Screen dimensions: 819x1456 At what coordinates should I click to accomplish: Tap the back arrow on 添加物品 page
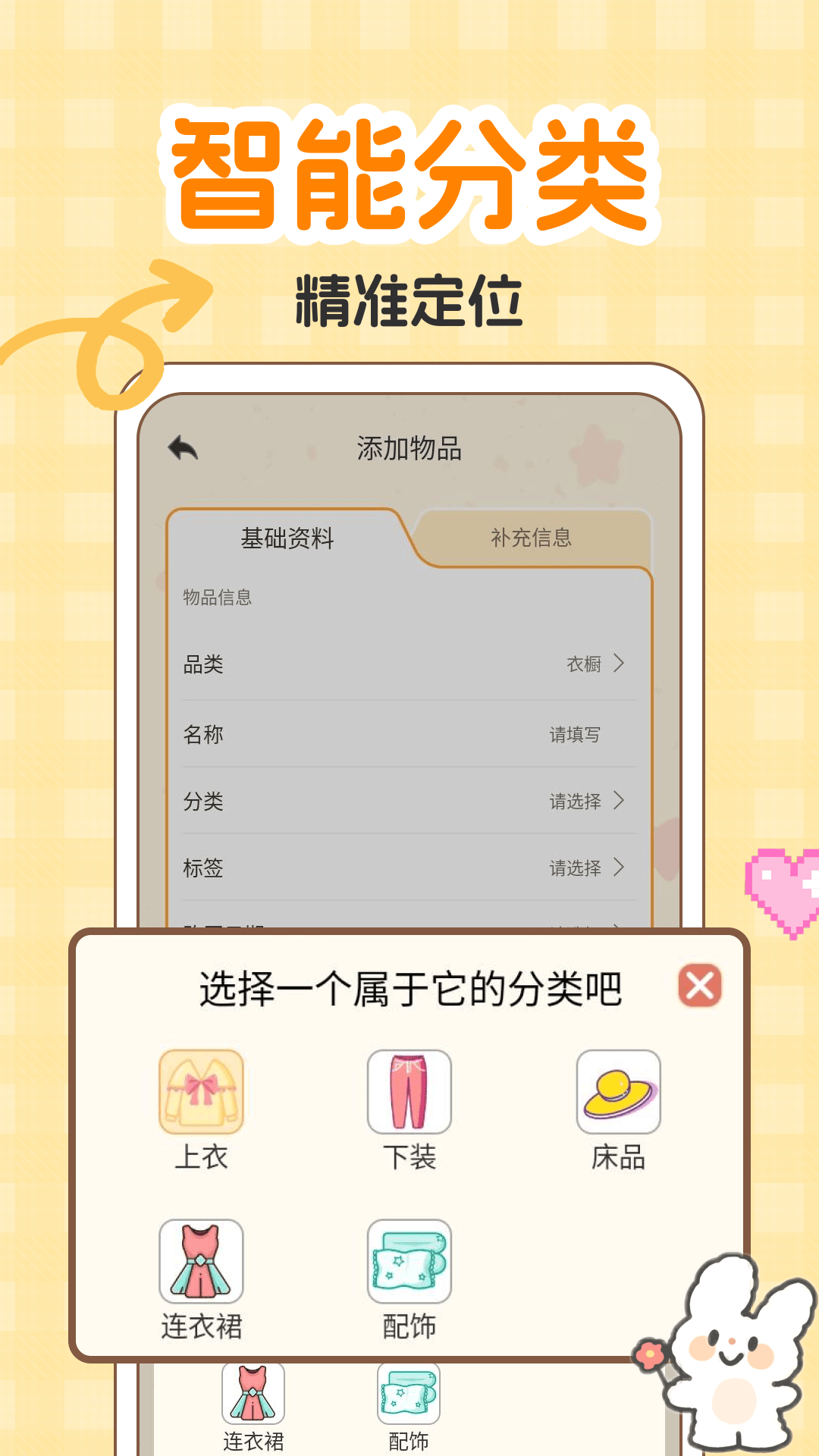tap(182, 447)
